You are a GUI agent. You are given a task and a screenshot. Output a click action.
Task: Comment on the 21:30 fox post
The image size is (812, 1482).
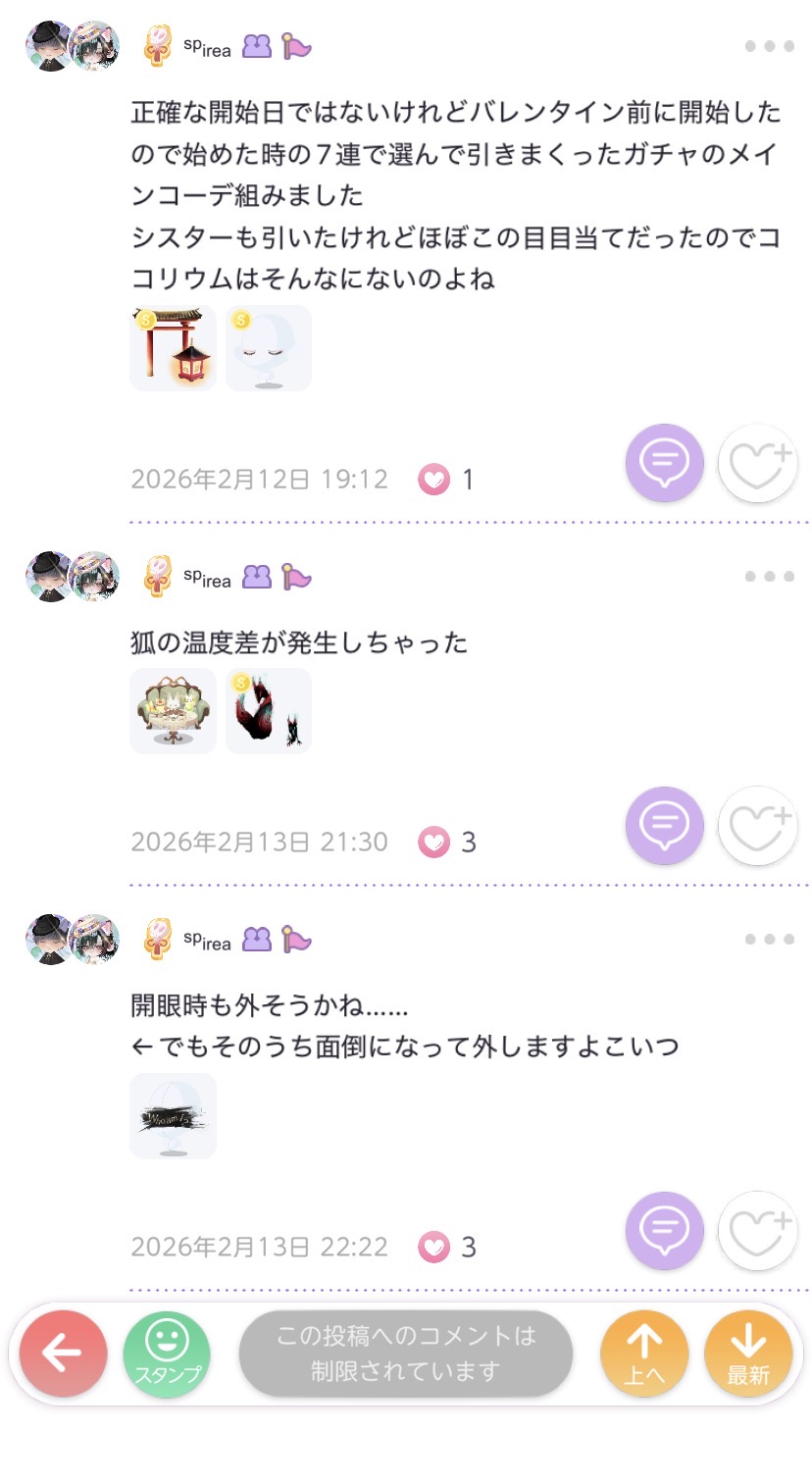point(665,825)
